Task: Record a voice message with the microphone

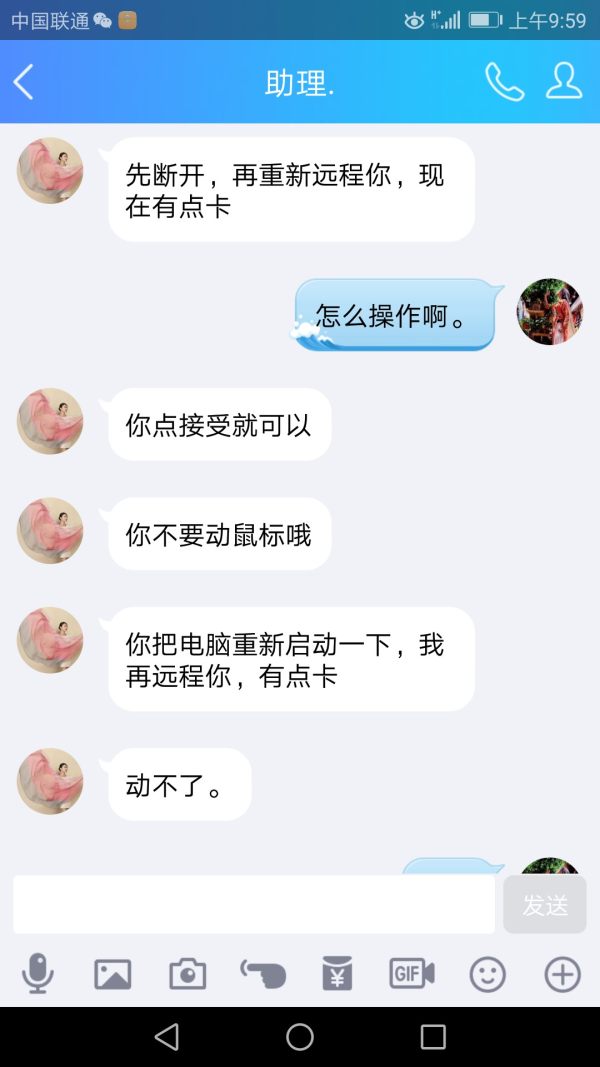Action: coord(38,973)
